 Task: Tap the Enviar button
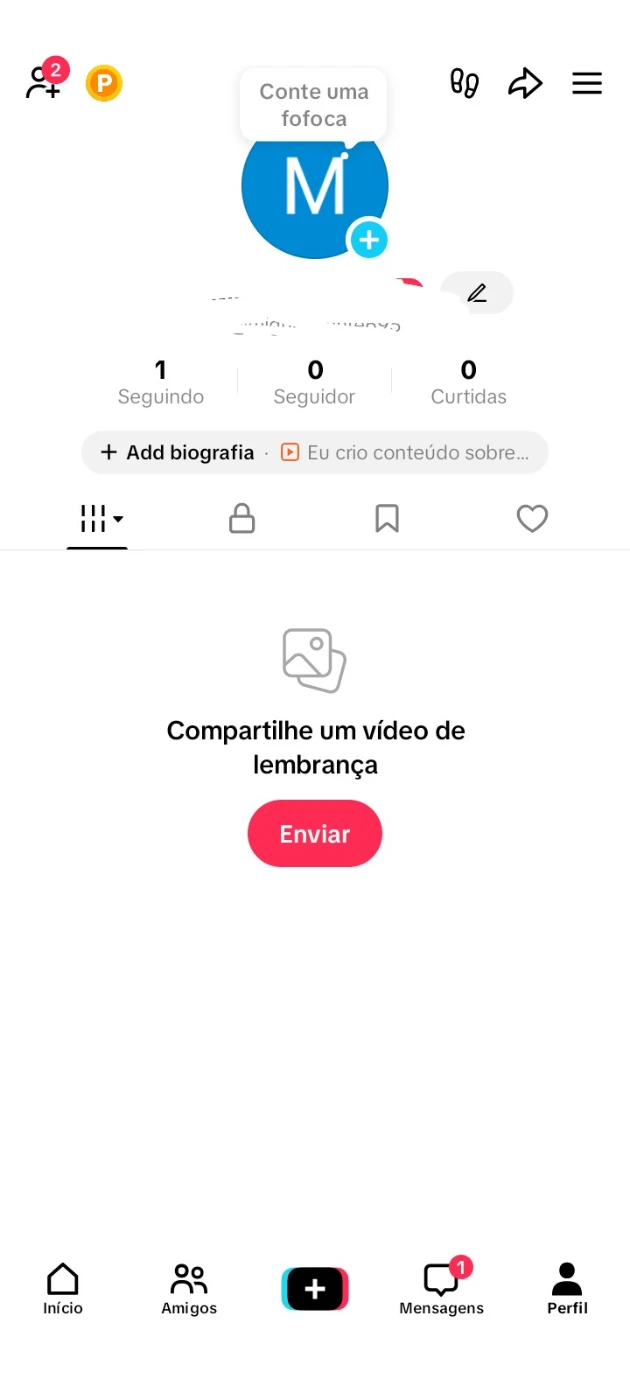point(315,834)
